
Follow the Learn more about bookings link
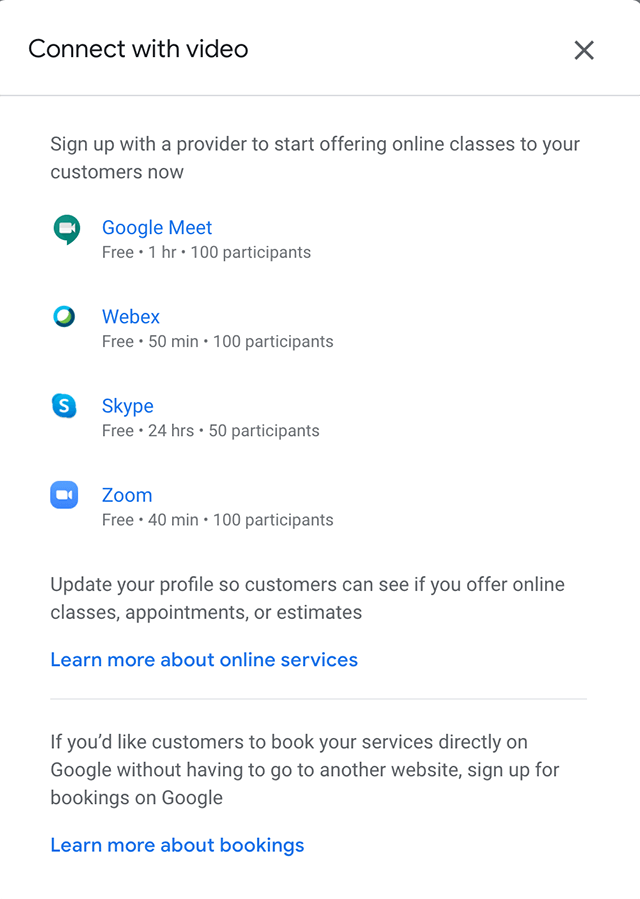point(177,845)
